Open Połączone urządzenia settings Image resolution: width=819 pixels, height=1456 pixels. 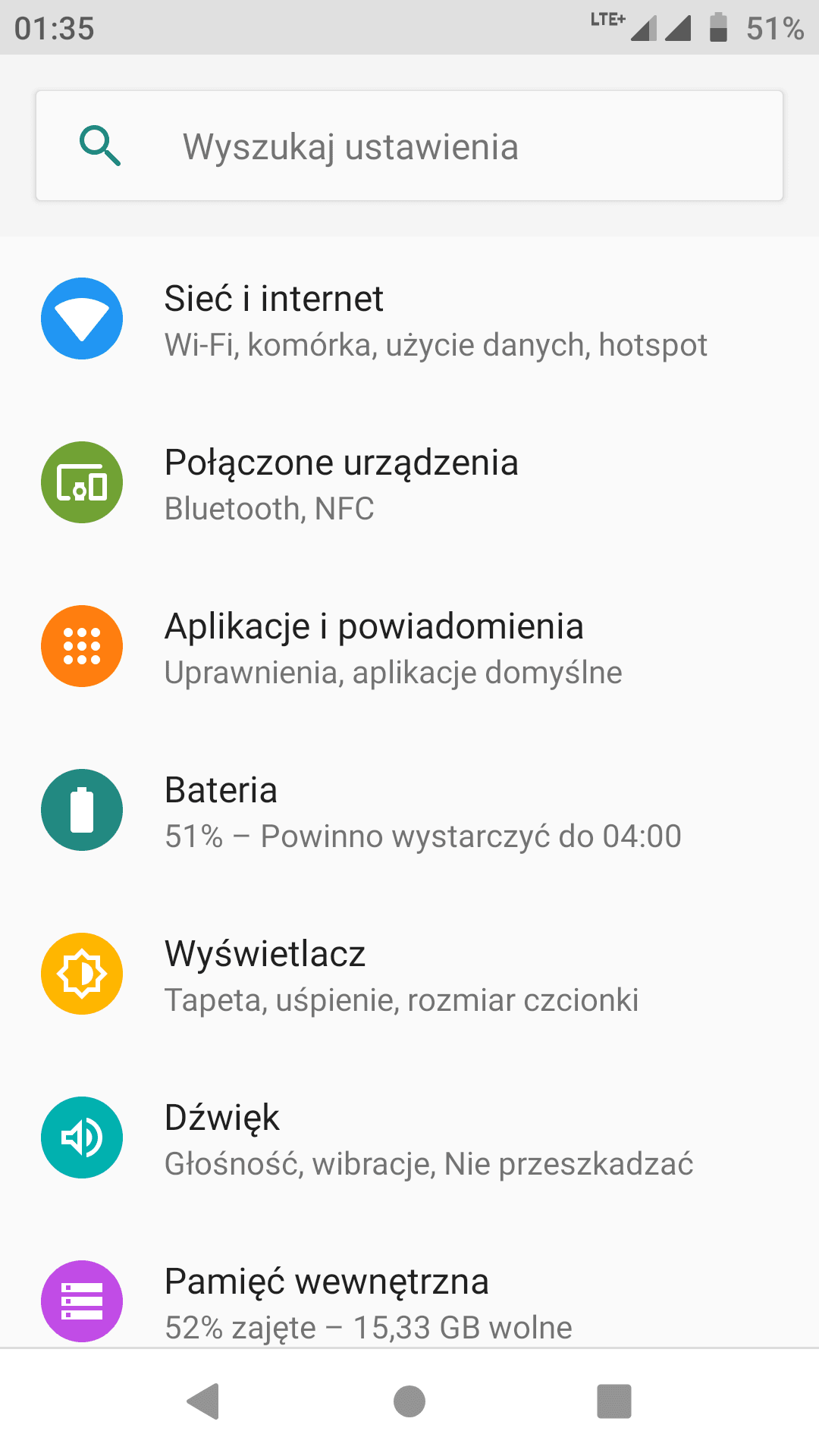(x=409, y=482)
